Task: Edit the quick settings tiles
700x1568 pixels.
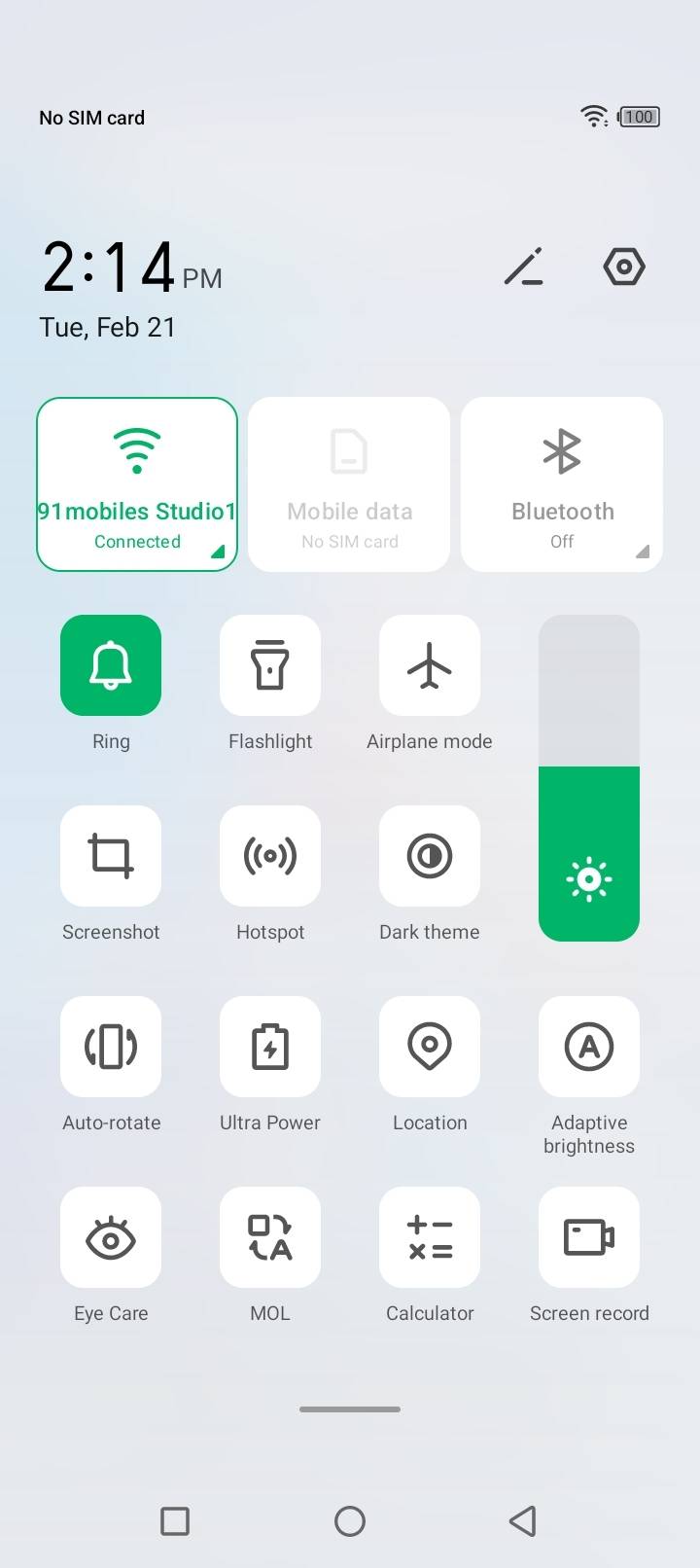Action: [x=524, y=267]
